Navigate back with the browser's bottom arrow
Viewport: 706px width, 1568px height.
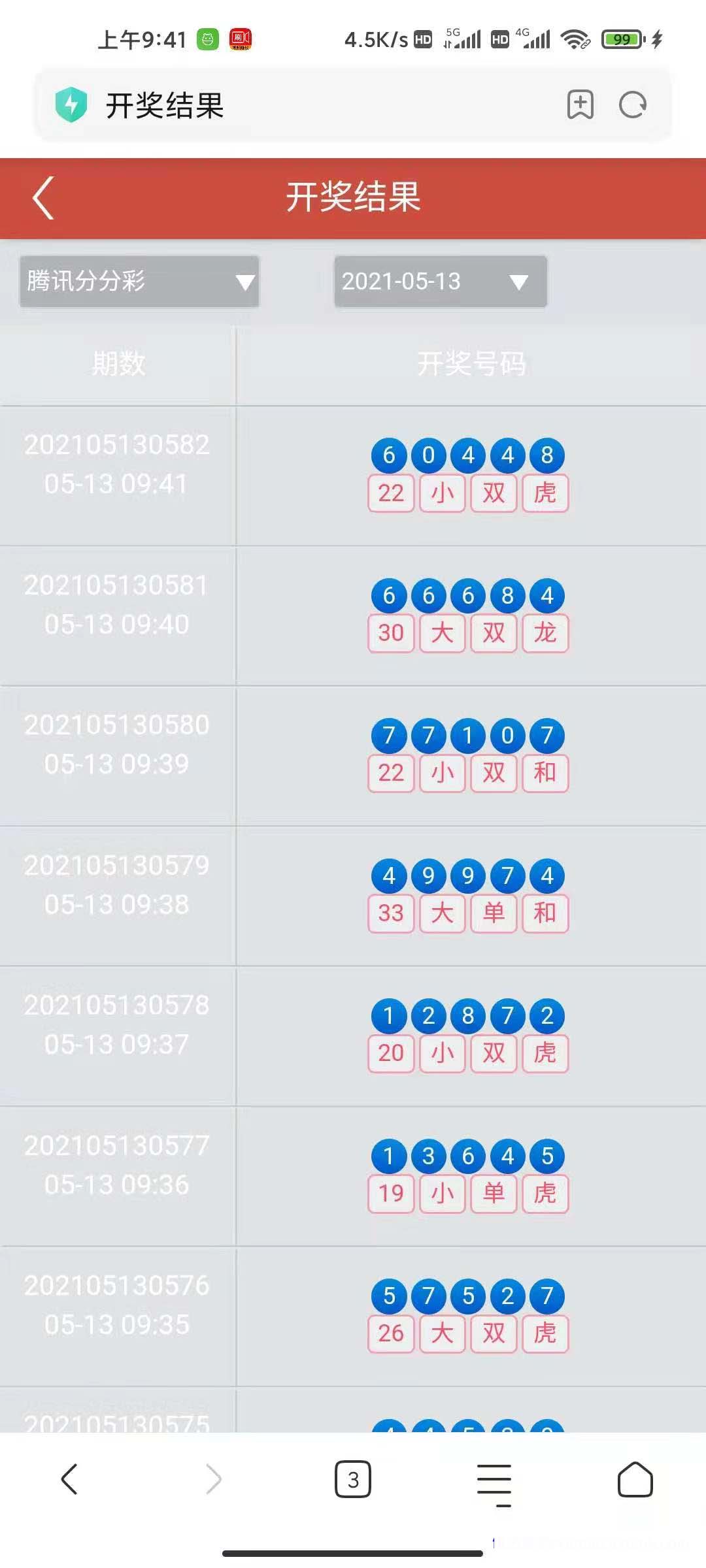(x=69, y=1478)
